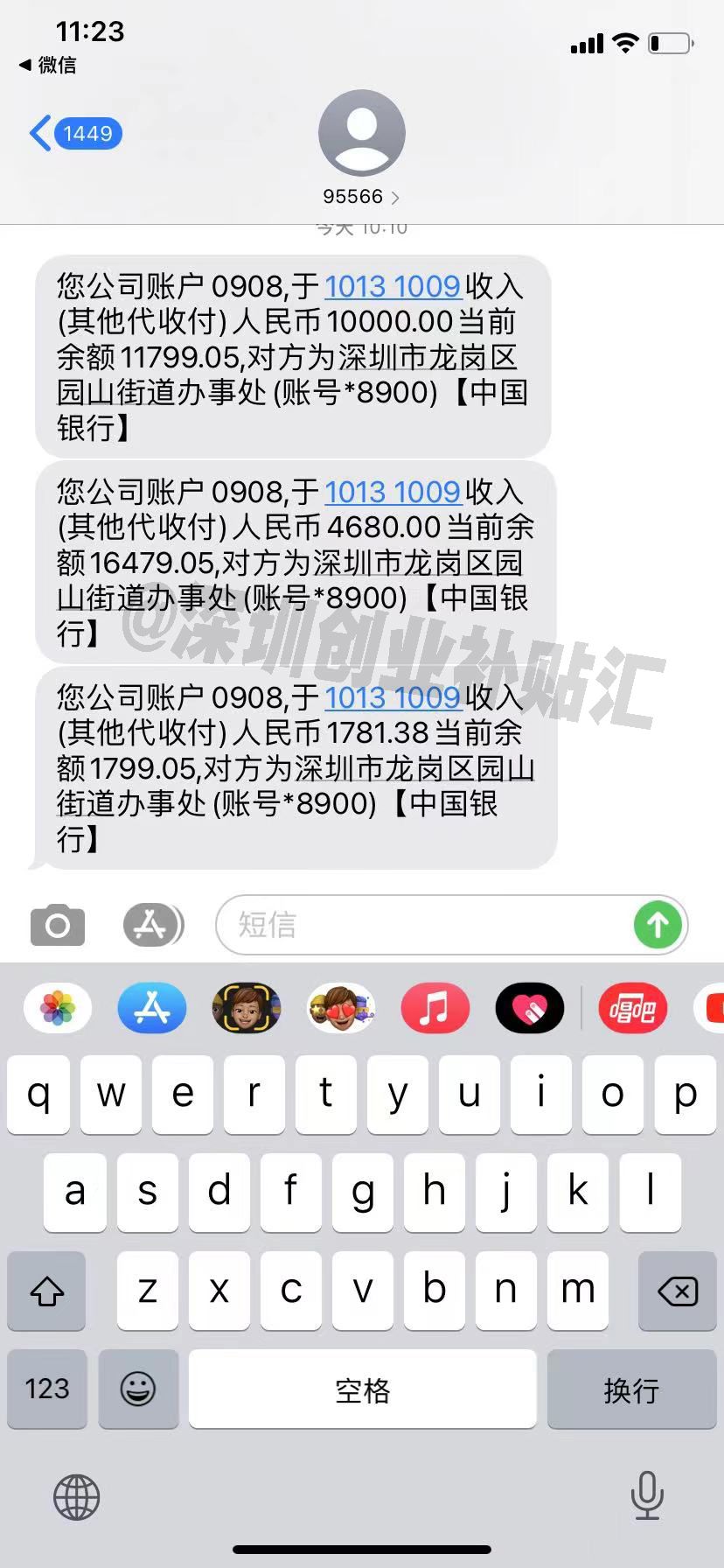Tap the 短信 text input field
724x1568 pixels.
pyautogui.click(x=393, y=924)
